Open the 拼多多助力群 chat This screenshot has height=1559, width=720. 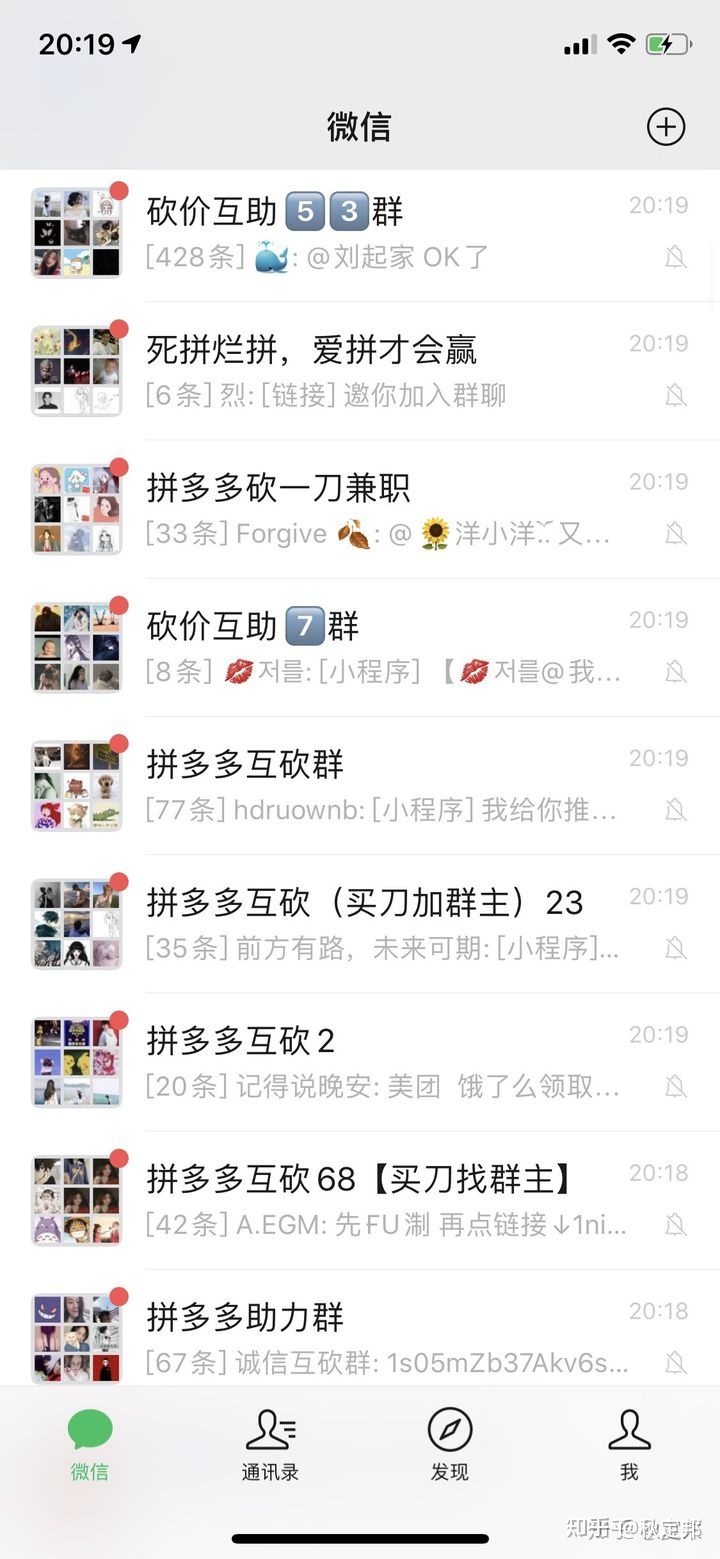pos(380,1337)
